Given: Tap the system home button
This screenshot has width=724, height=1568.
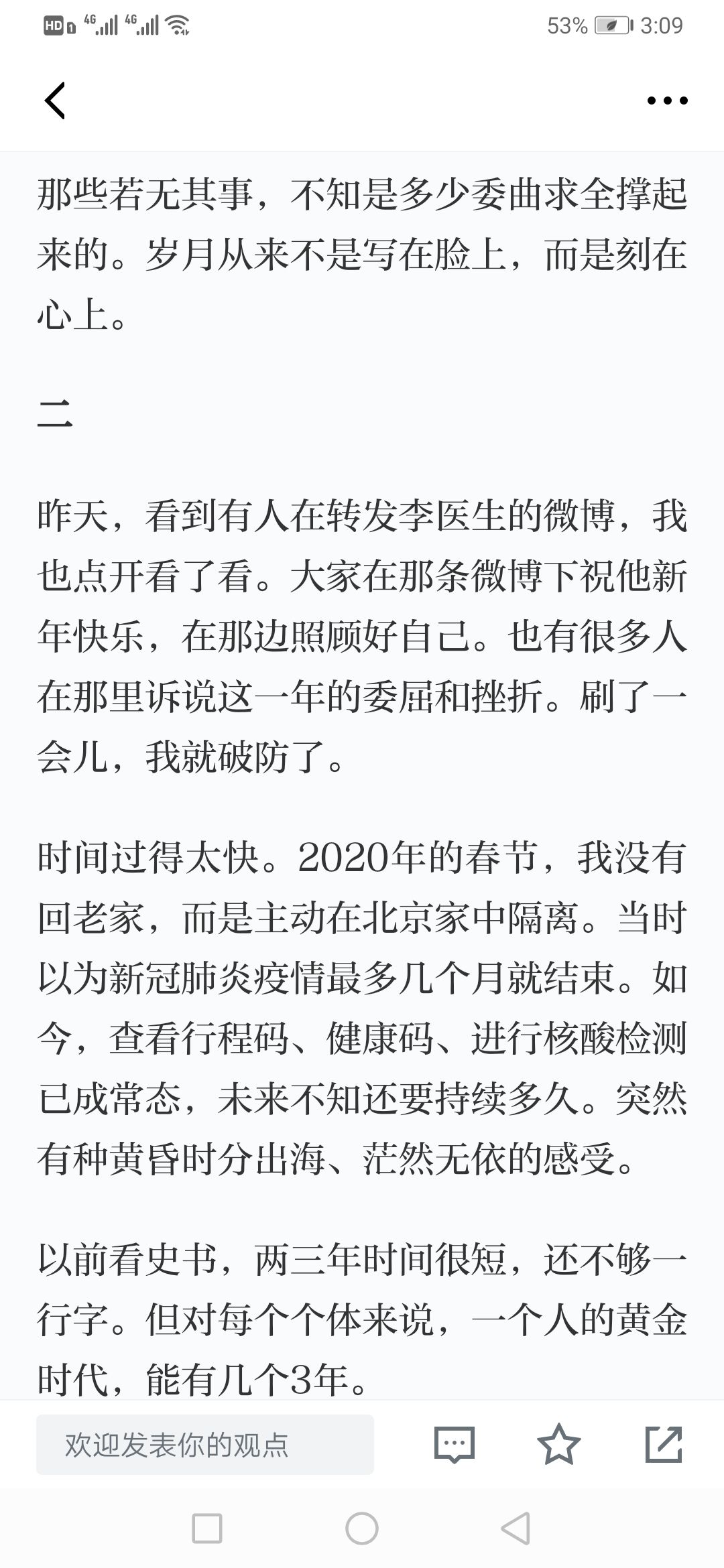Looking at the screenshot, I should pyautogui.click(x=362, y=1528).
